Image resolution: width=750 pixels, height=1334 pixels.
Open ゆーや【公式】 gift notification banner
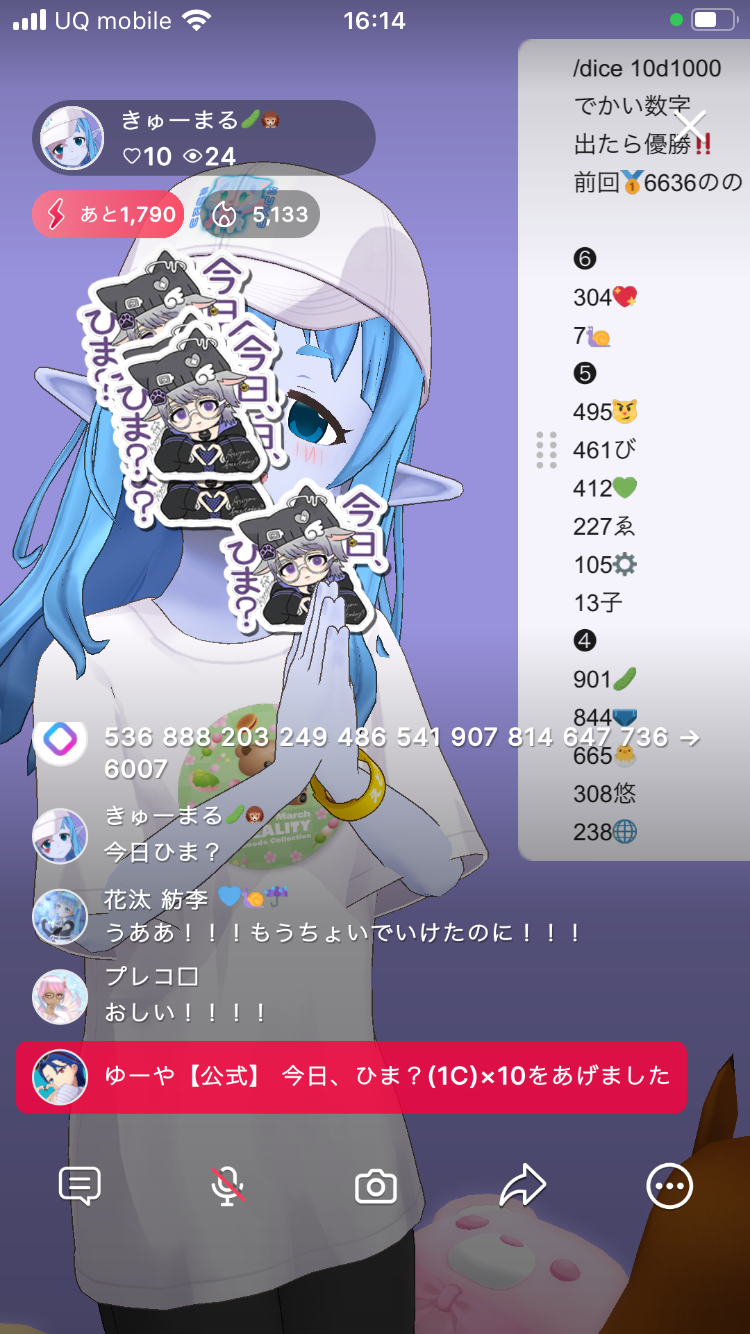coord(351,1077)
